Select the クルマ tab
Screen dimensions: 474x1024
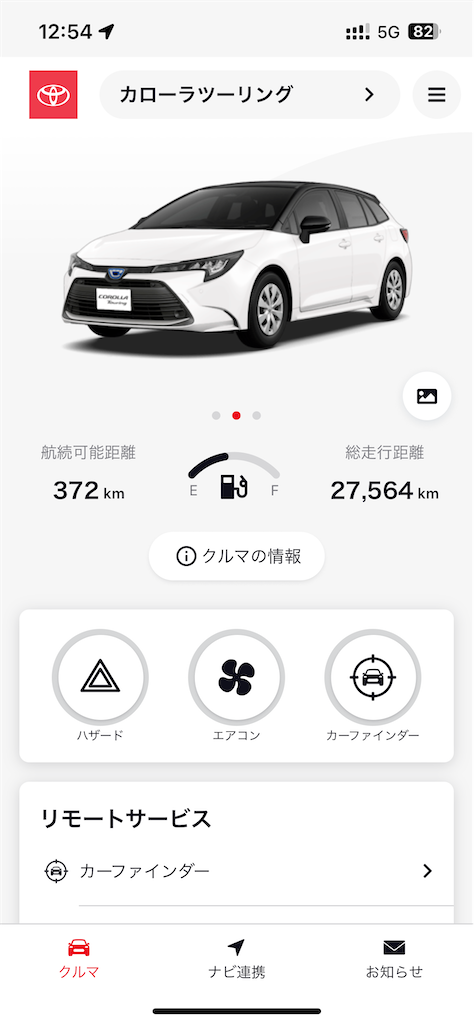(x=79, y=959)
